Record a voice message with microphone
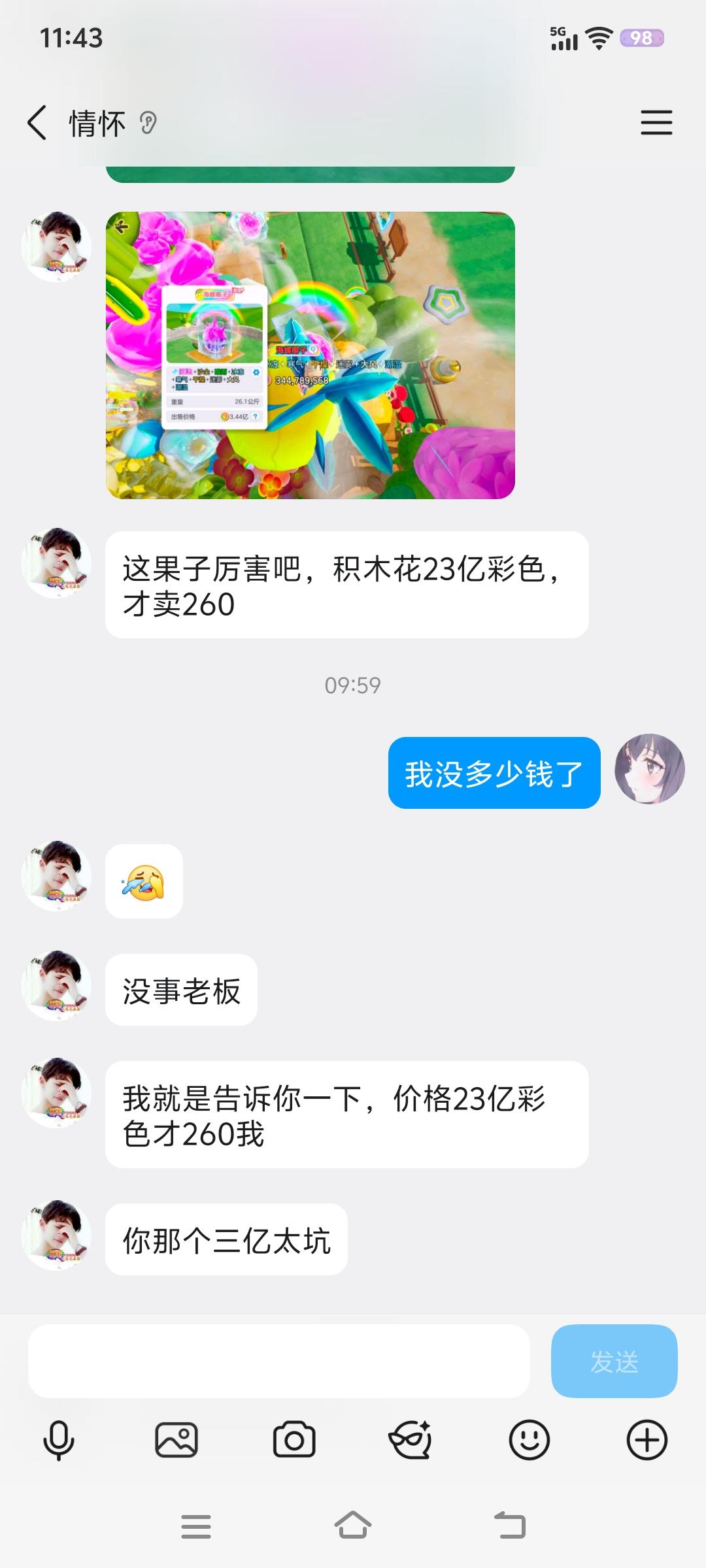This screenshot has height=1568, width=706. click(x=59, y=1440)
